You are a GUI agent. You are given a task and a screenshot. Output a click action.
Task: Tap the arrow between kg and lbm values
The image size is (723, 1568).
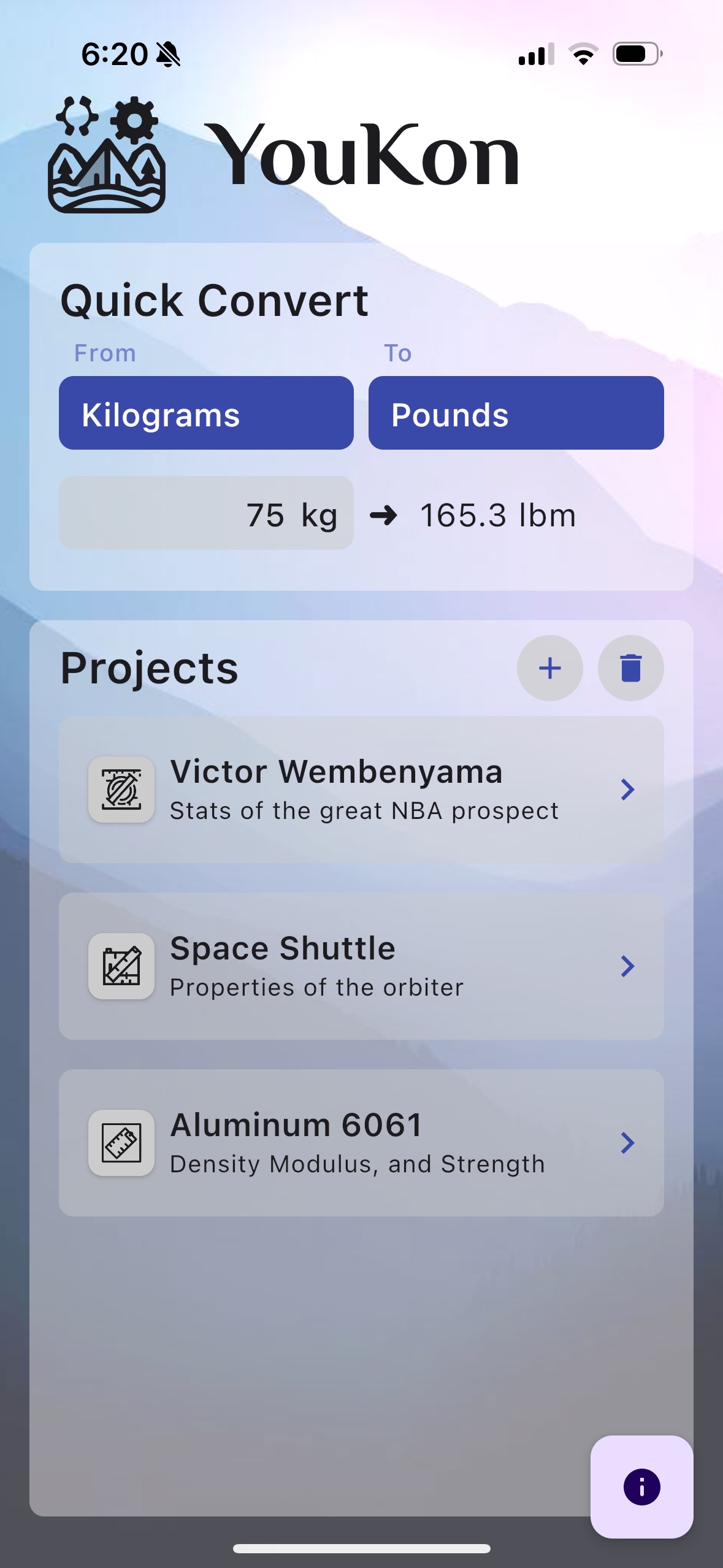tap(383, 515)
